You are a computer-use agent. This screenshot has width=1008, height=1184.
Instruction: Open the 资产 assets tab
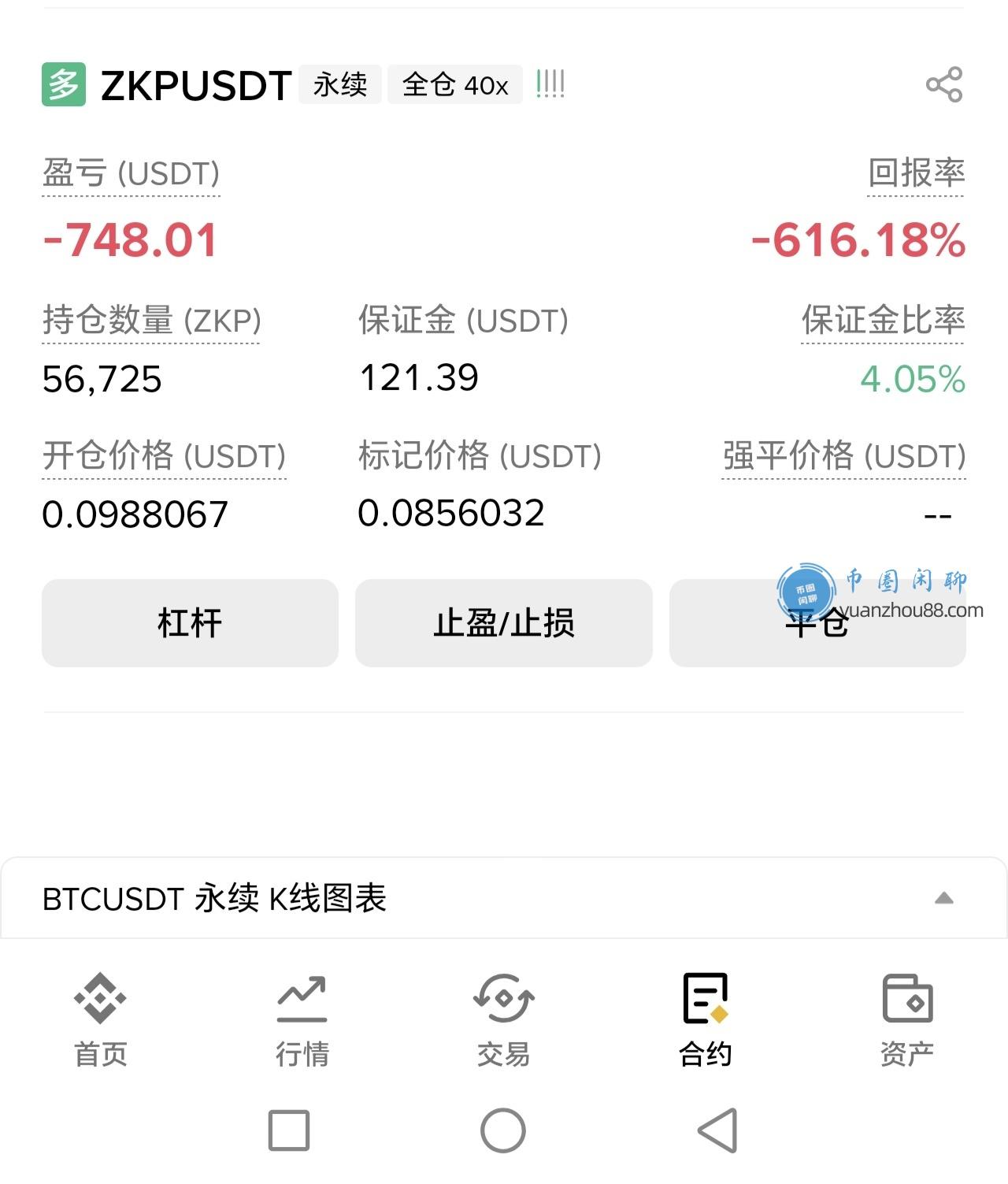click(907, 1020)
